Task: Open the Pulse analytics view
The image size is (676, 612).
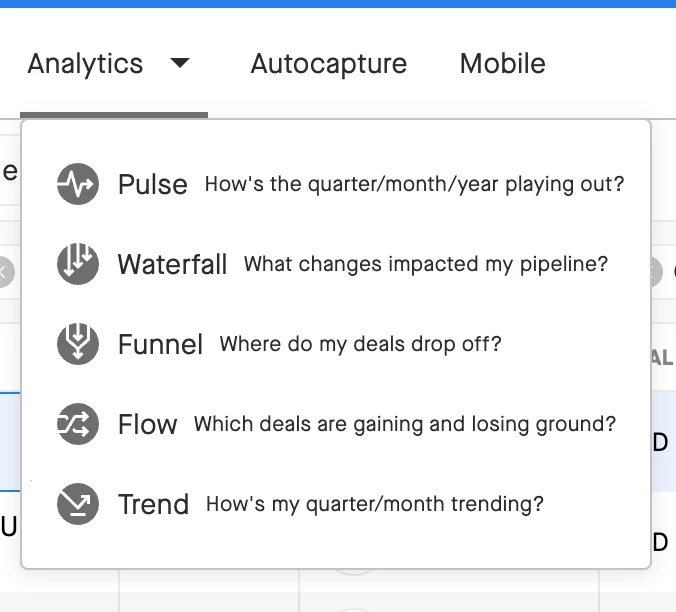Action: (152, 185)
